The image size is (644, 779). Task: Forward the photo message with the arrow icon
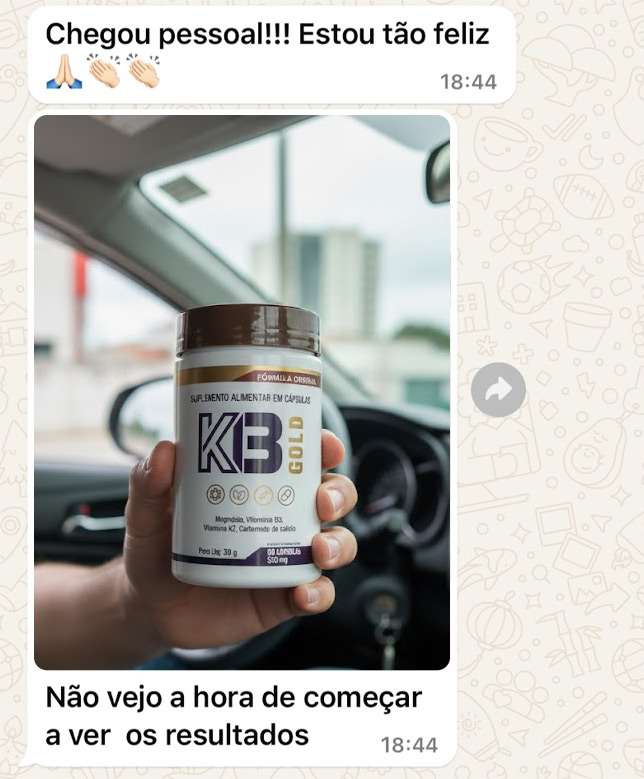(x=498, y=391)
